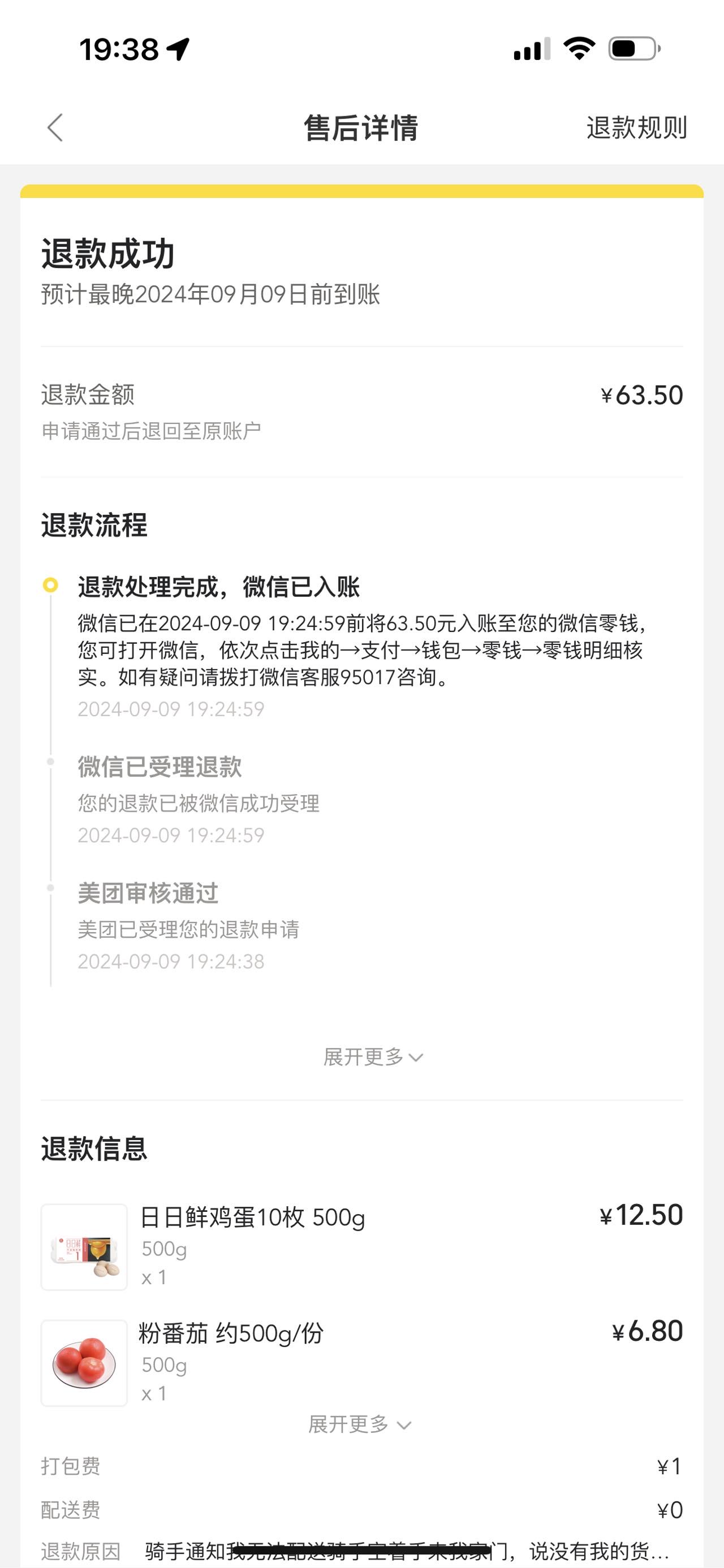Expand more refunded items under 退款信息
Viewport: 724px width, 1568px height.
click(x=359, y=1424)
